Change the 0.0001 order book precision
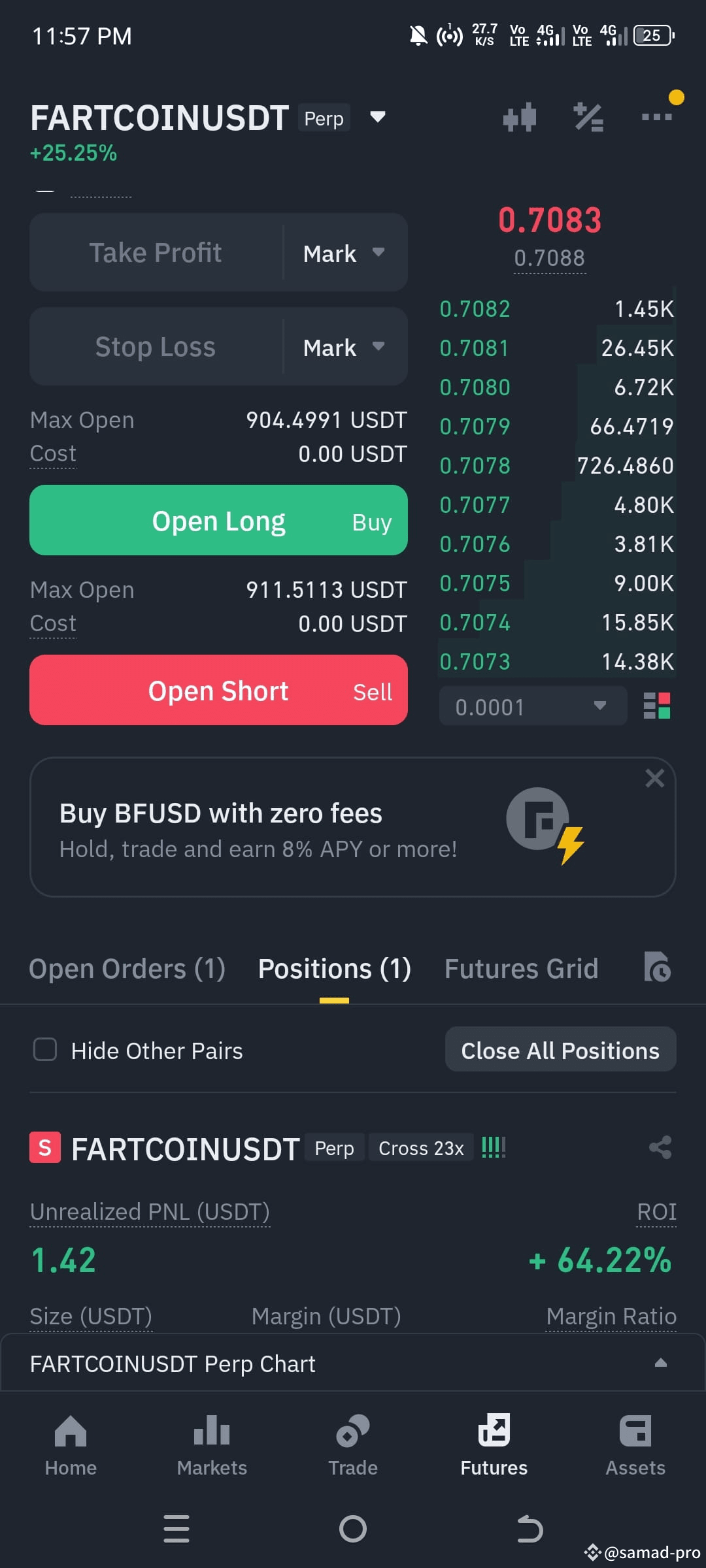 533,706
